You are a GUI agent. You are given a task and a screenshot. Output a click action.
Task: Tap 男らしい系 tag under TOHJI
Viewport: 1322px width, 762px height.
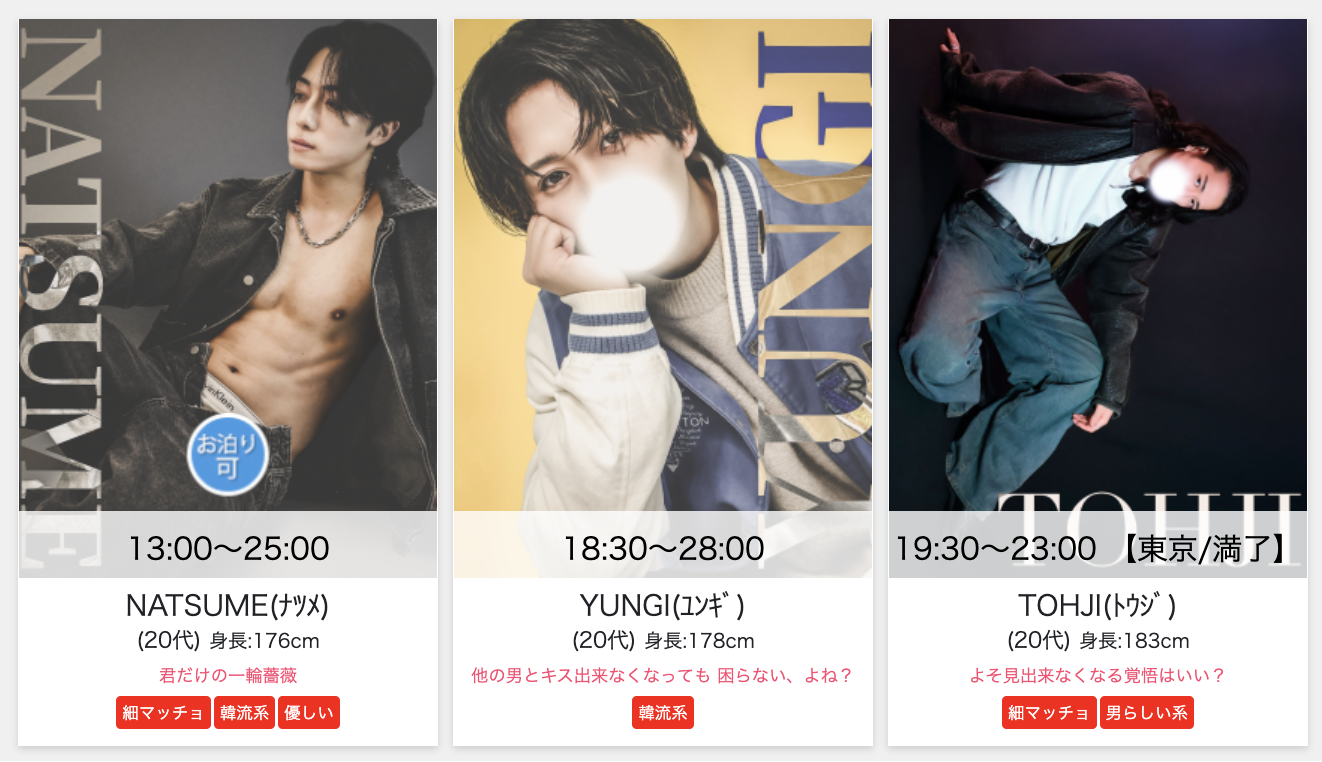tap(1146, 713)
